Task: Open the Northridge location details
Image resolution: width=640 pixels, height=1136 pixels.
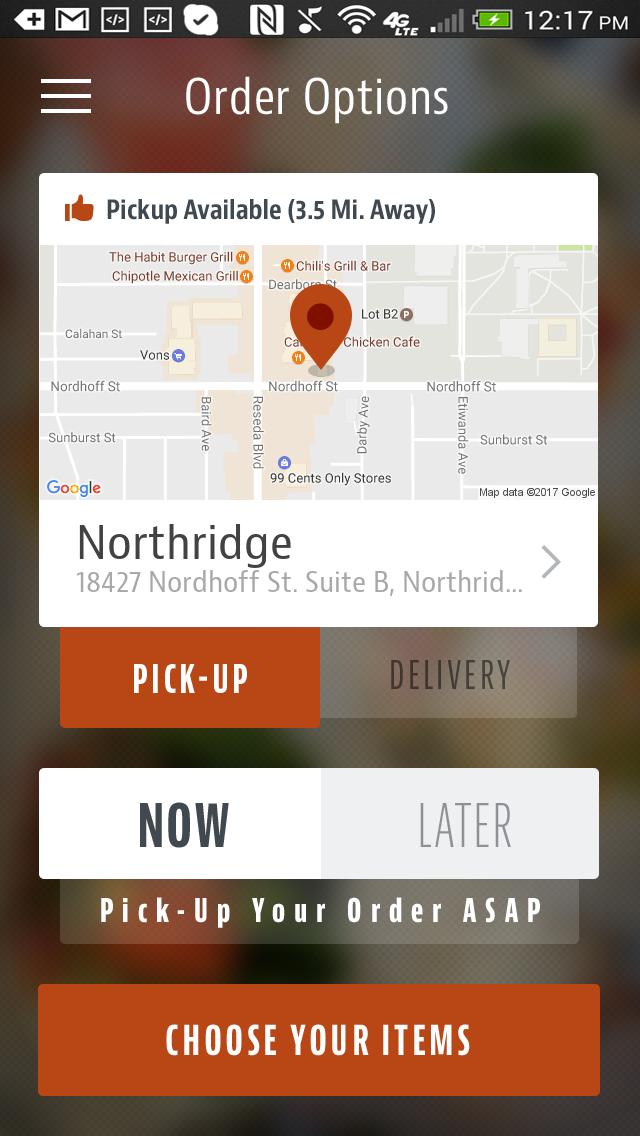Action: tap(318, 563)
